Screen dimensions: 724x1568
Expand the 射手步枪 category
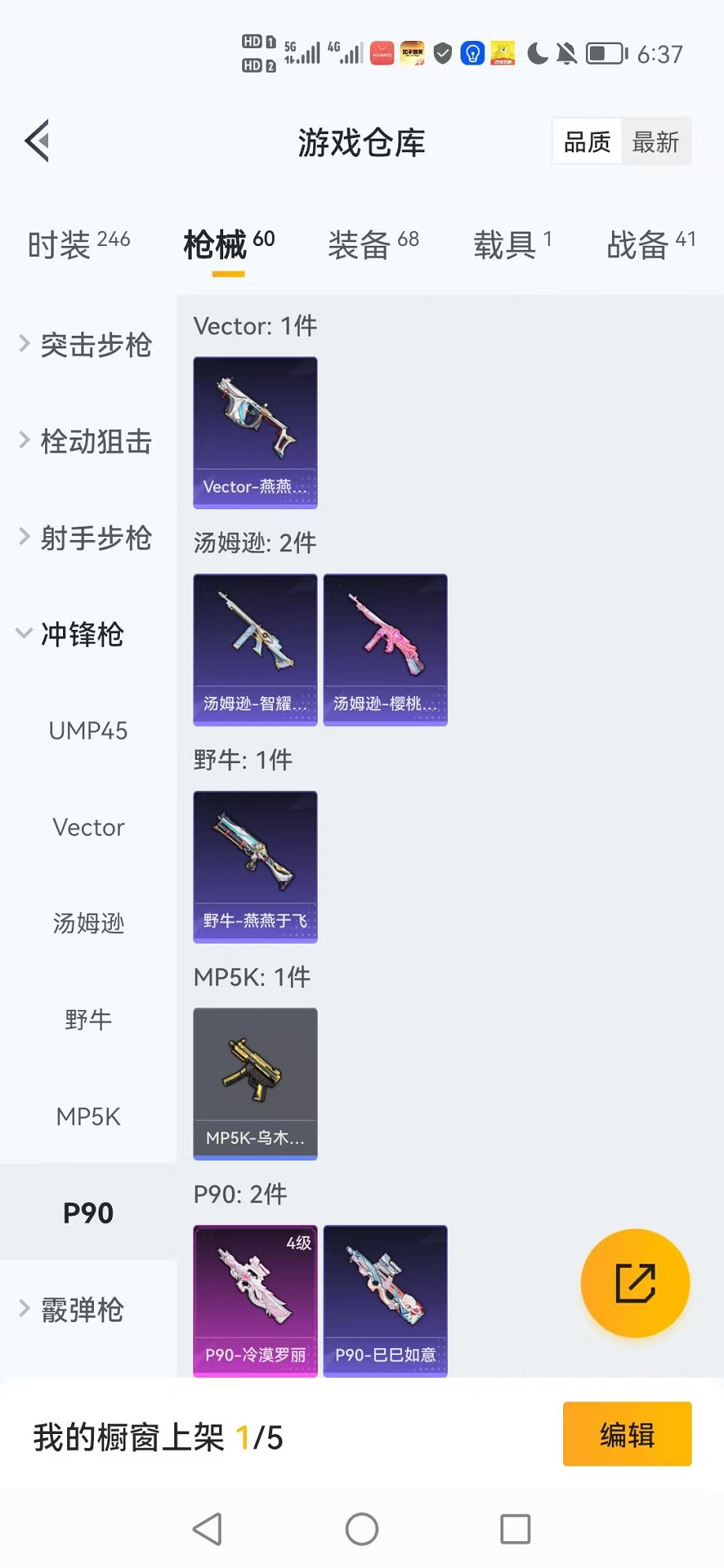pos(87,538)
